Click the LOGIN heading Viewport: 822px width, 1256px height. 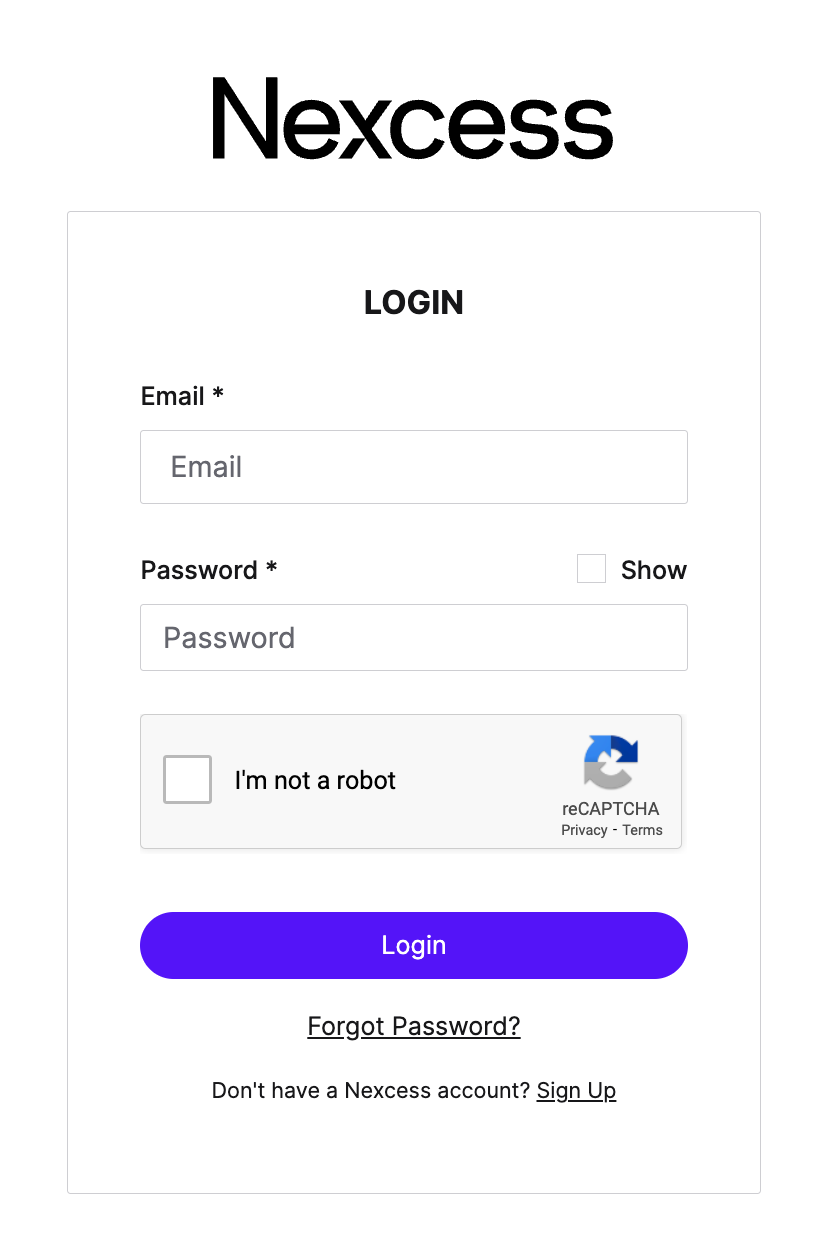413,302
